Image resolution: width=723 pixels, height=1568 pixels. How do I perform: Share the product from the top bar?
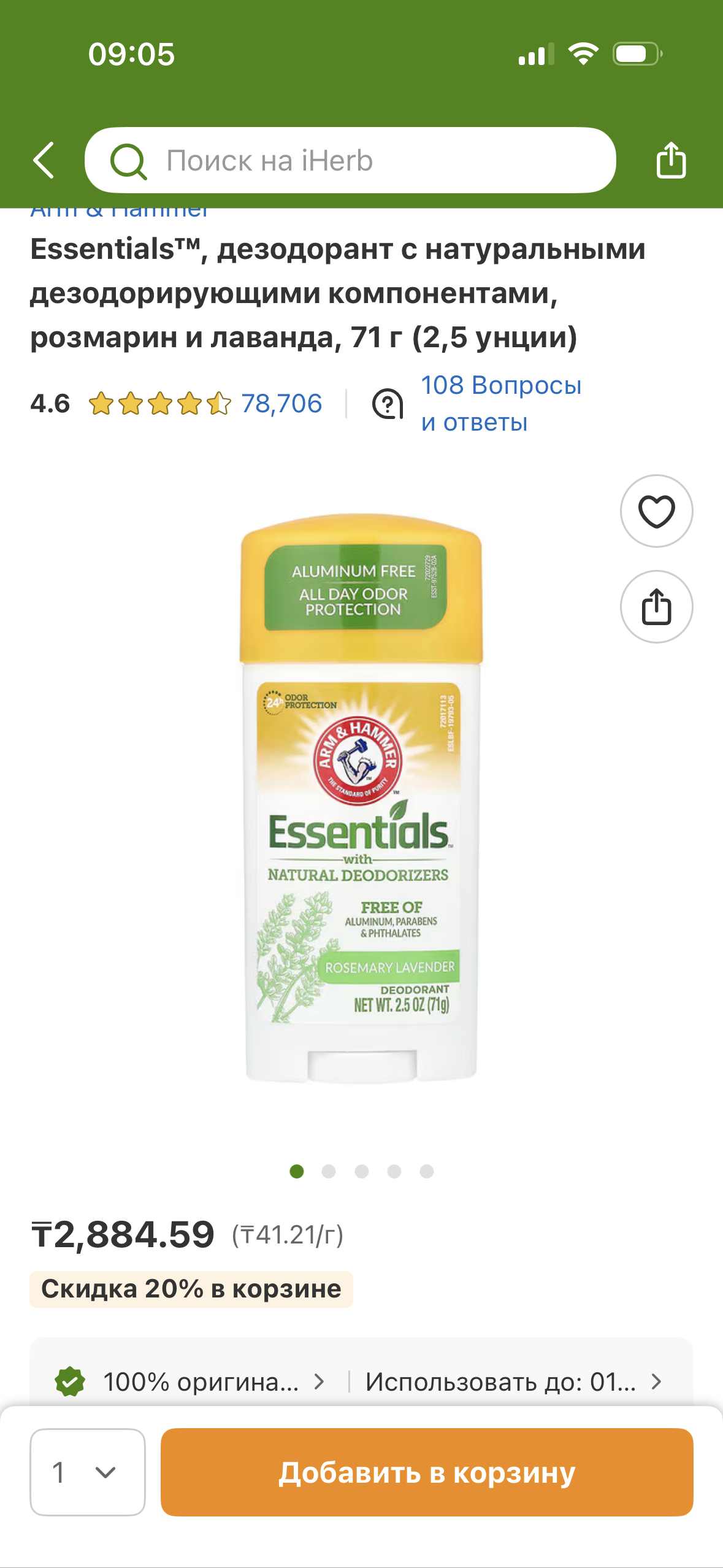coord(670,160)
